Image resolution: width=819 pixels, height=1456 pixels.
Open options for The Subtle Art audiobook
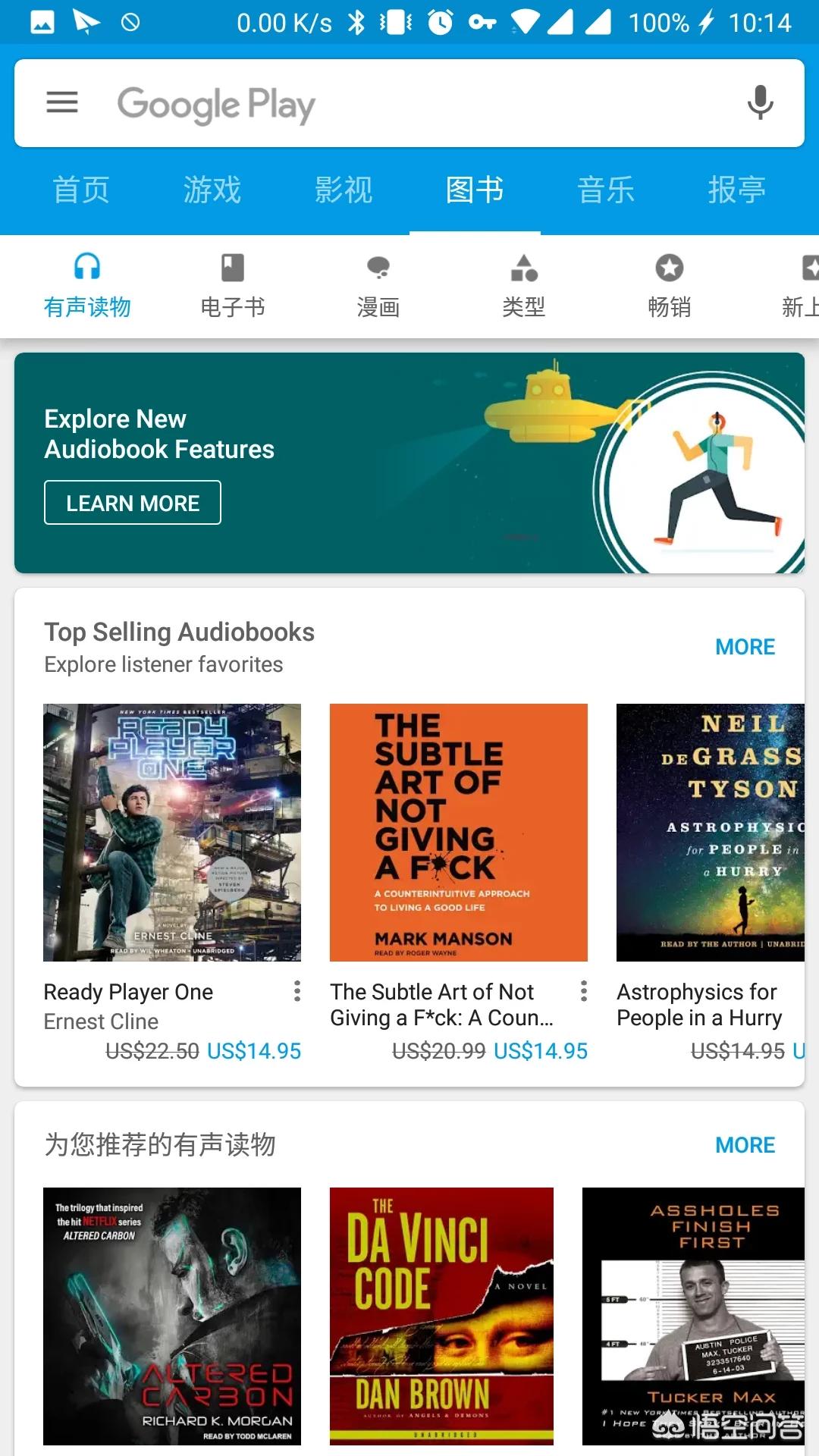(584, 990)
